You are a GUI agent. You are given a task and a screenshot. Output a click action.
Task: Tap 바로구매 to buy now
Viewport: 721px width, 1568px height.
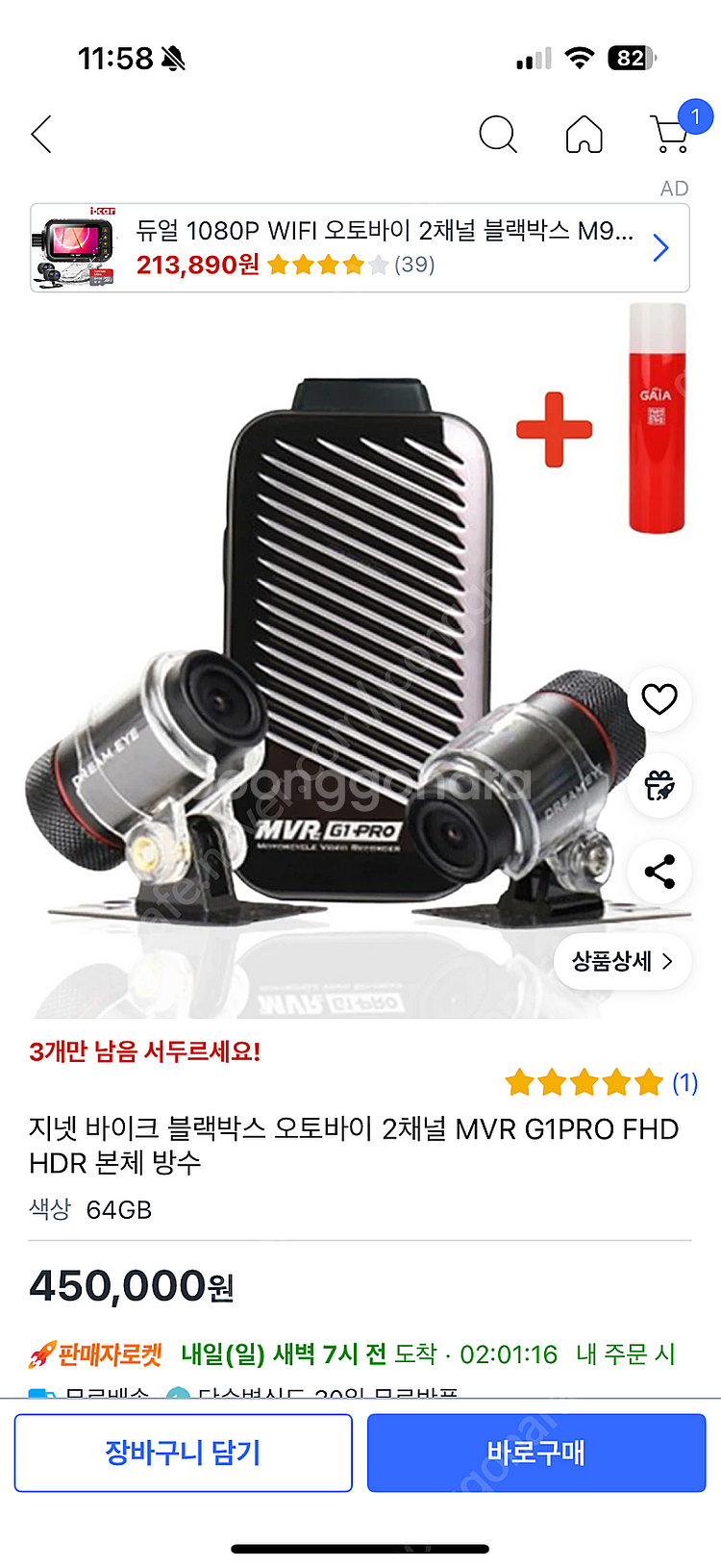click(536, 1453)
